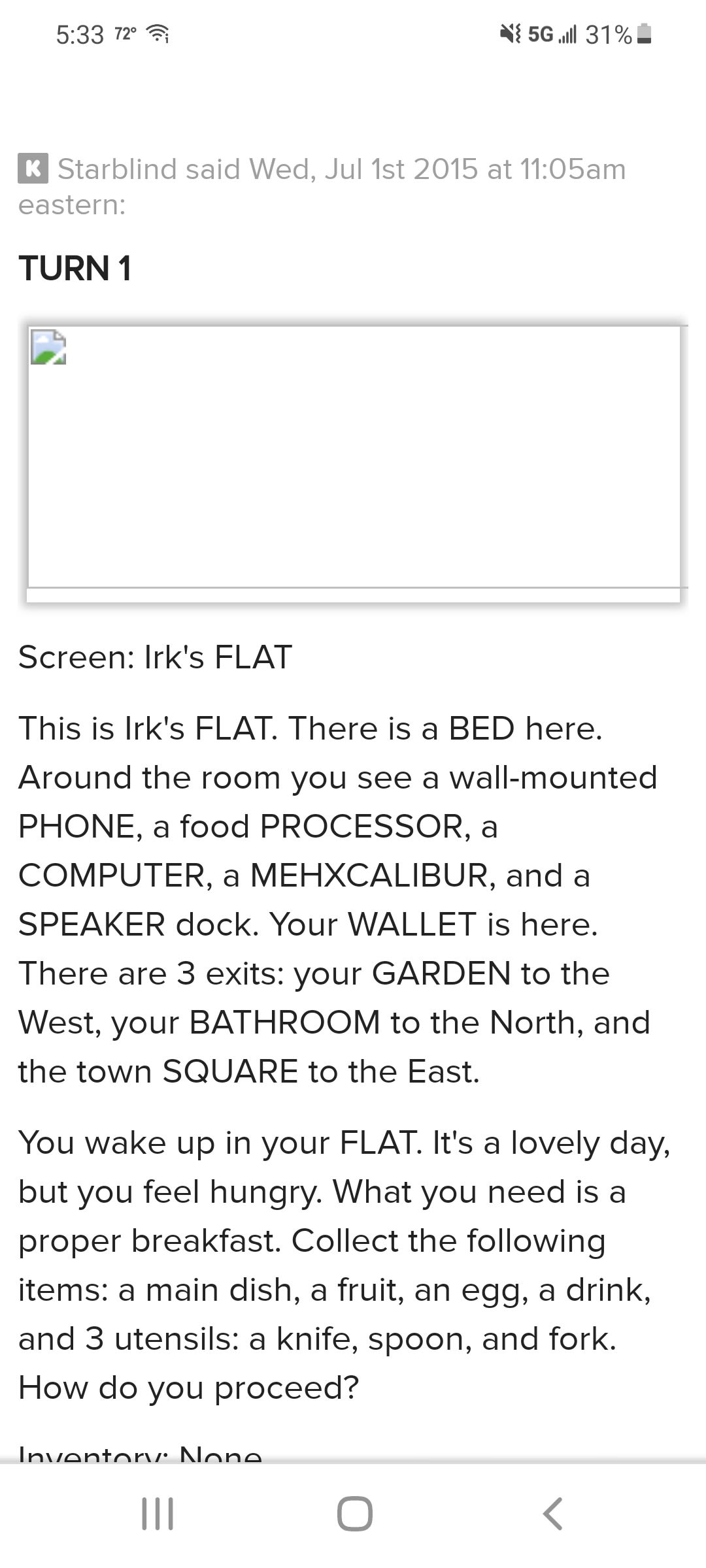Go to the home screen
Viewport: 706px width, 1568px height.
pyautogui.click(x=354, y=1513)
